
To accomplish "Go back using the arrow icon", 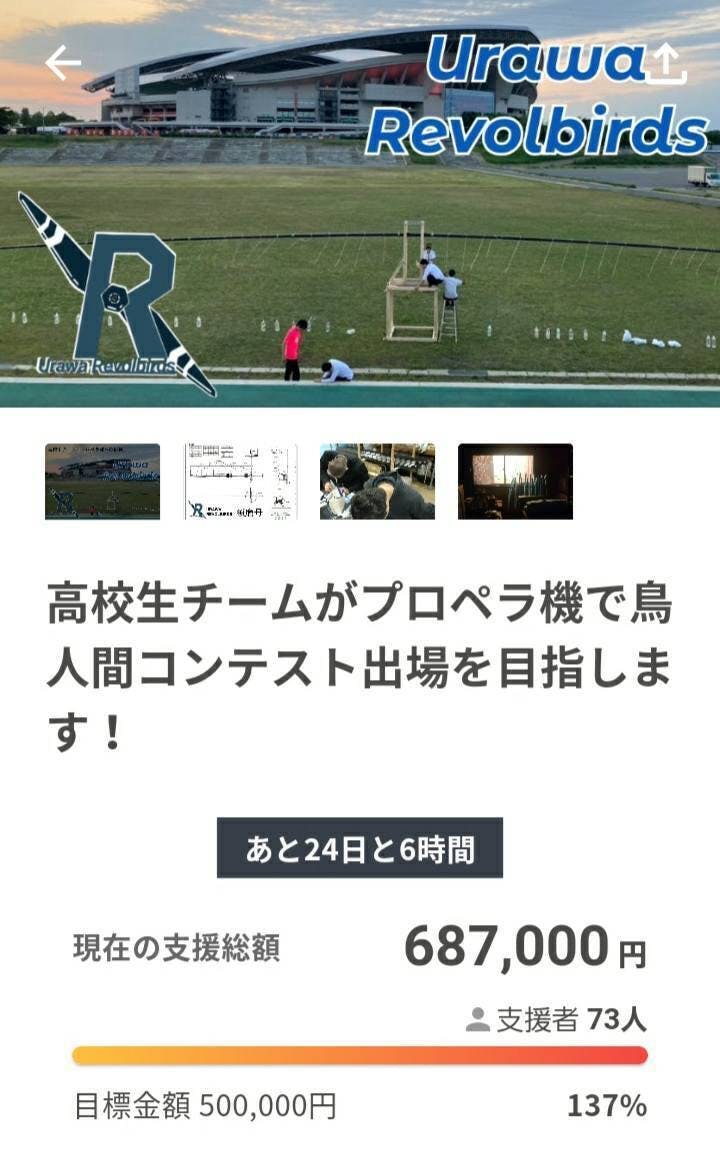I will pyautogui.click(x=63, y=63).
